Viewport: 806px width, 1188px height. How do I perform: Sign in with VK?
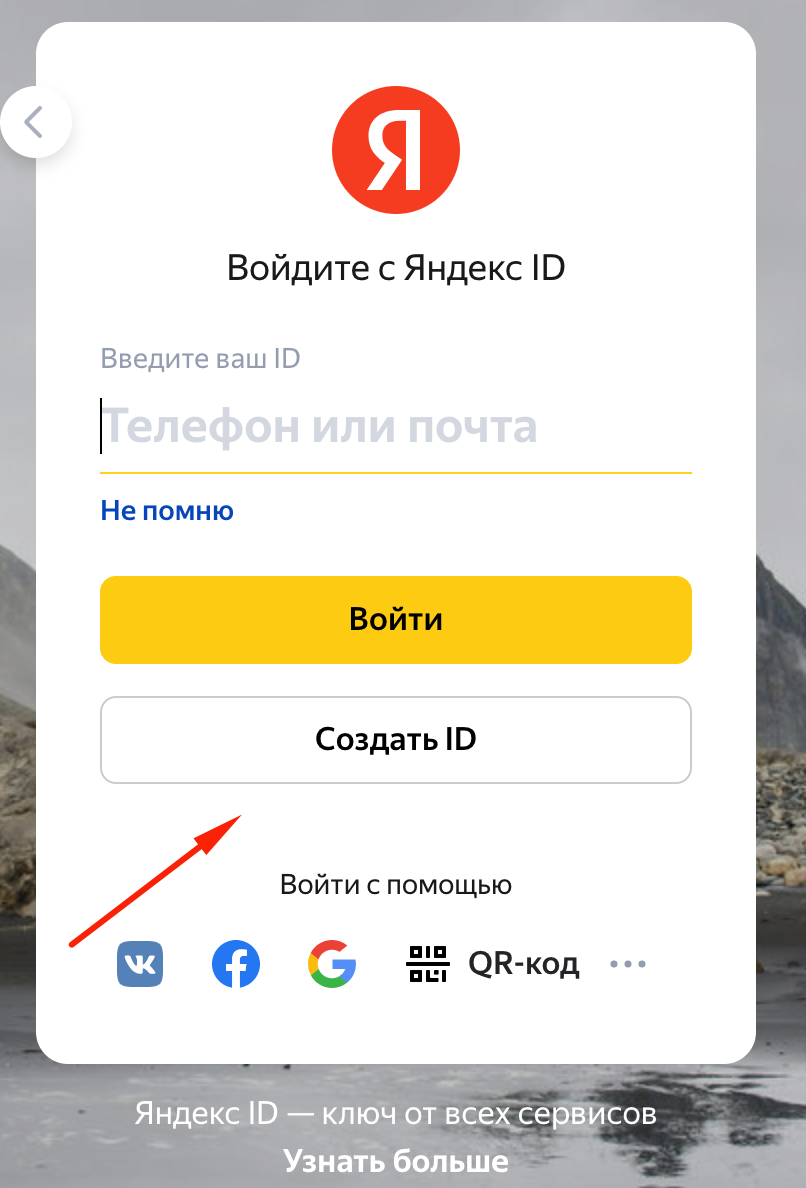pos(140,965)
